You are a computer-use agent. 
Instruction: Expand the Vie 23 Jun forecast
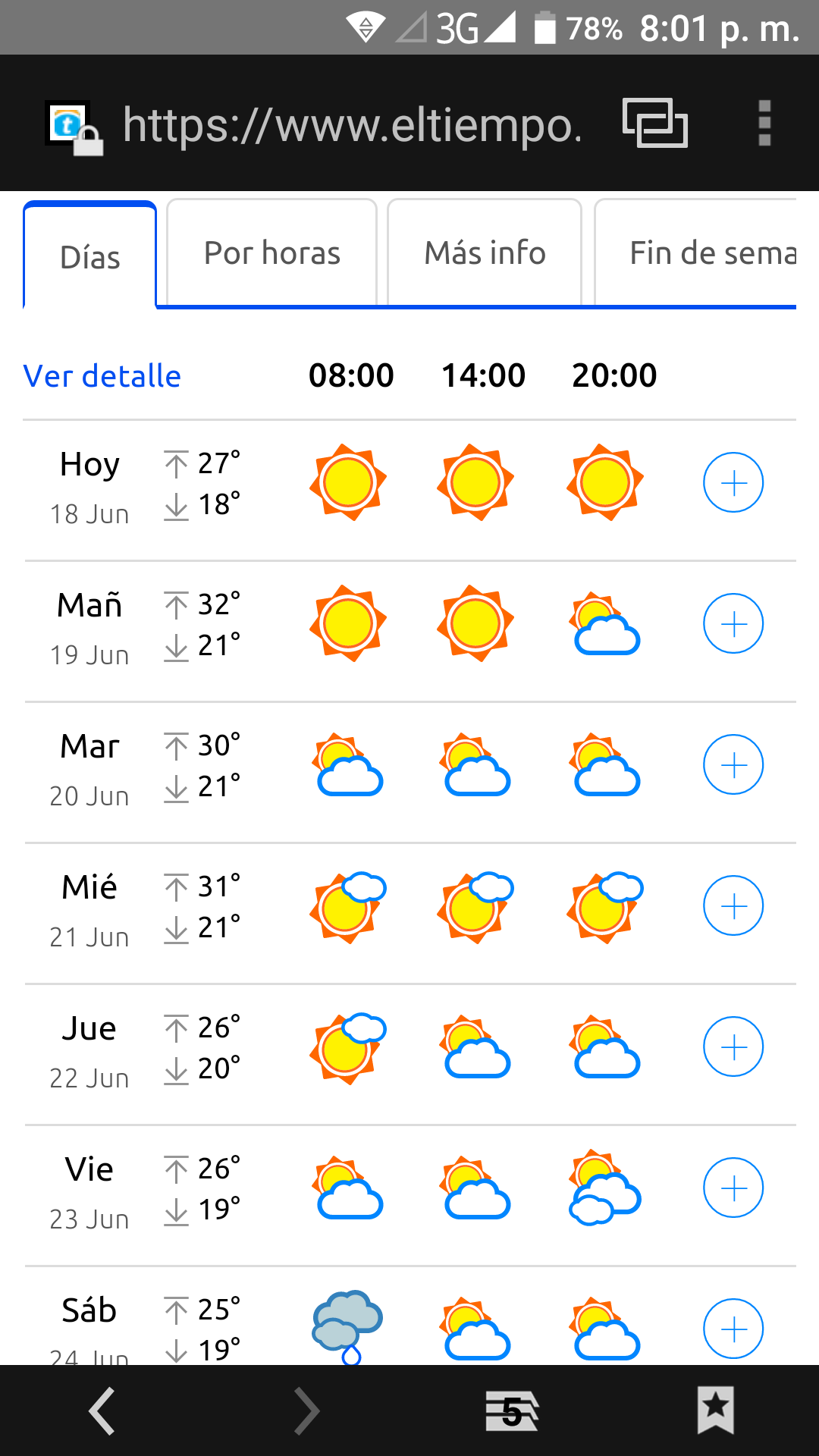click(x=733, y=1188)
